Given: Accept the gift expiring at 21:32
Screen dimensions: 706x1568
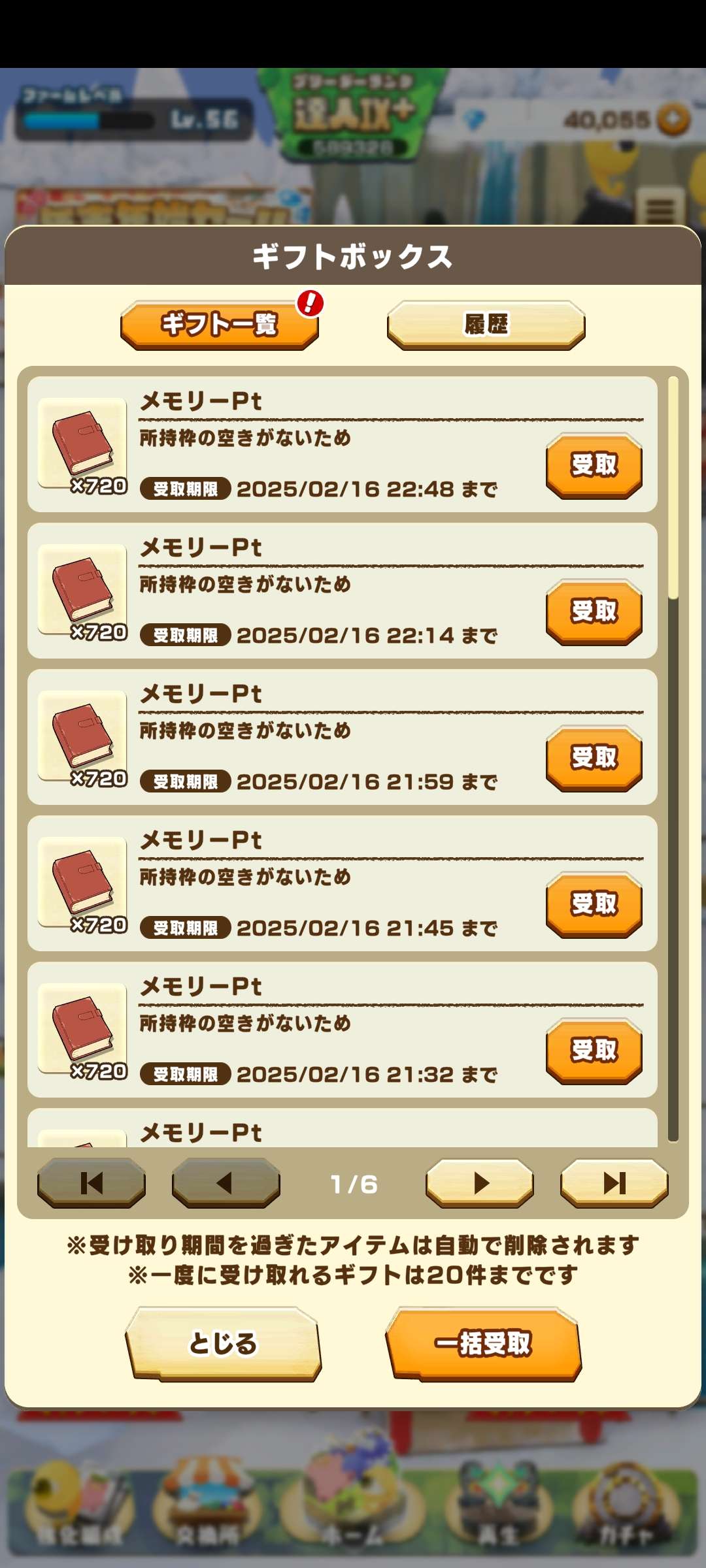Looking at the screenshot, I should [594, 1051].
